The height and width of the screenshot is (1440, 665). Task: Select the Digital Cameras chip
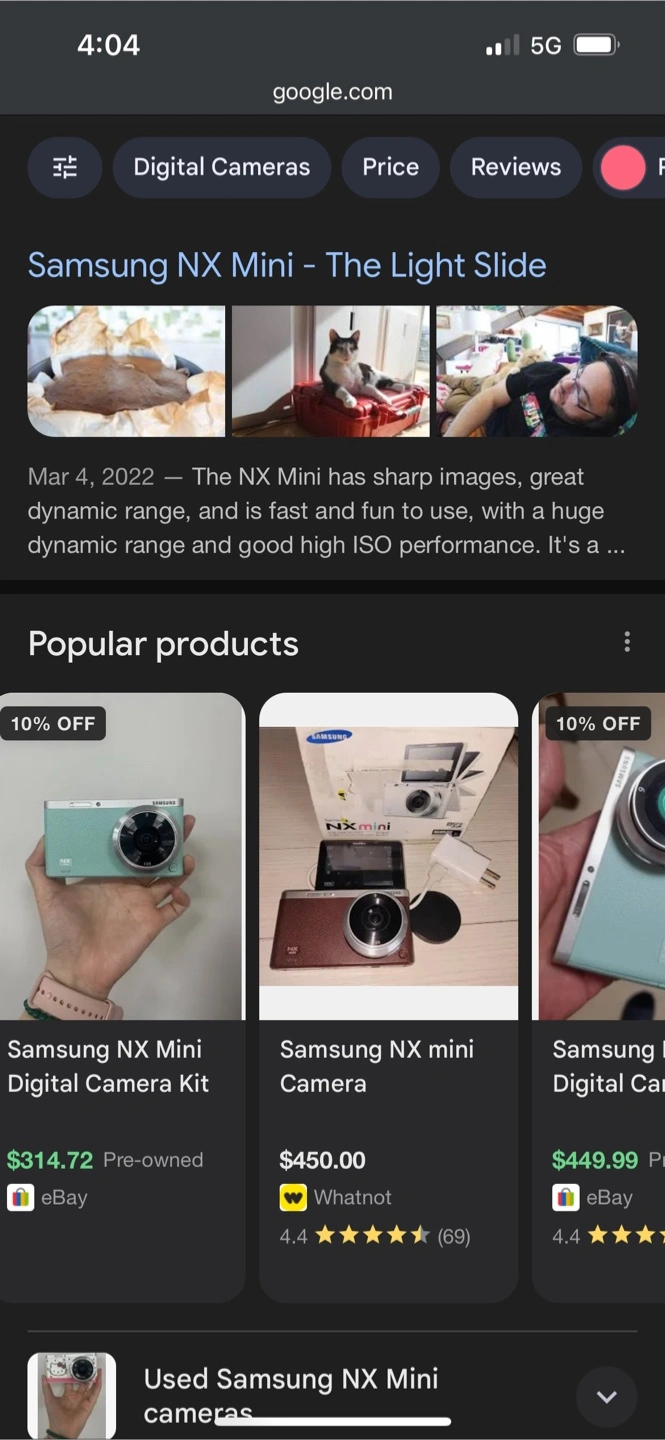point(222,167)
